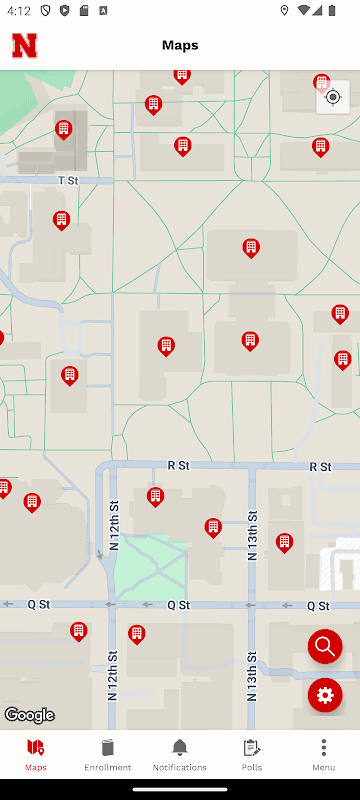Image resolution: width=360 pixels, height=800 pixels.
Task: Switch to the Enrollment tab
Action: point(108,755)
